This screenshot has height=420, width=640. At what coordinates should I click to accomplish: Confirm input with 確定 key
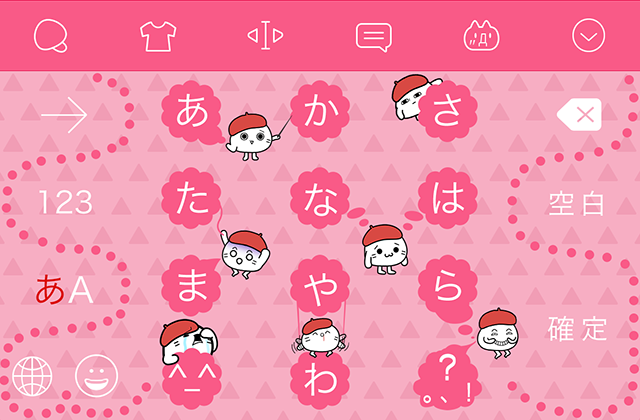[x=577, y=328]
